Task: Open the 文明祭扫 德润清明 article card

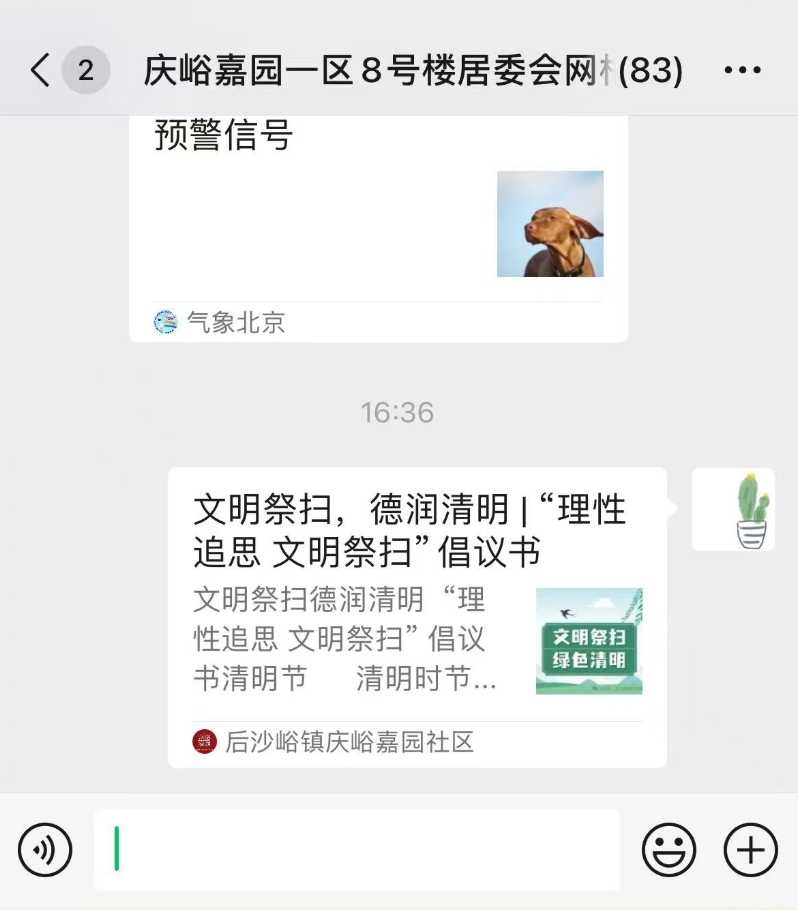Action: (417, 615)
